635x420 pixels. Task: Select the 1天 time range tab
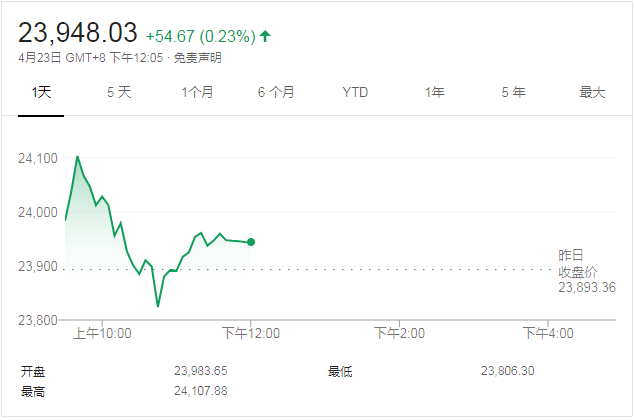(x=41, y=92)
